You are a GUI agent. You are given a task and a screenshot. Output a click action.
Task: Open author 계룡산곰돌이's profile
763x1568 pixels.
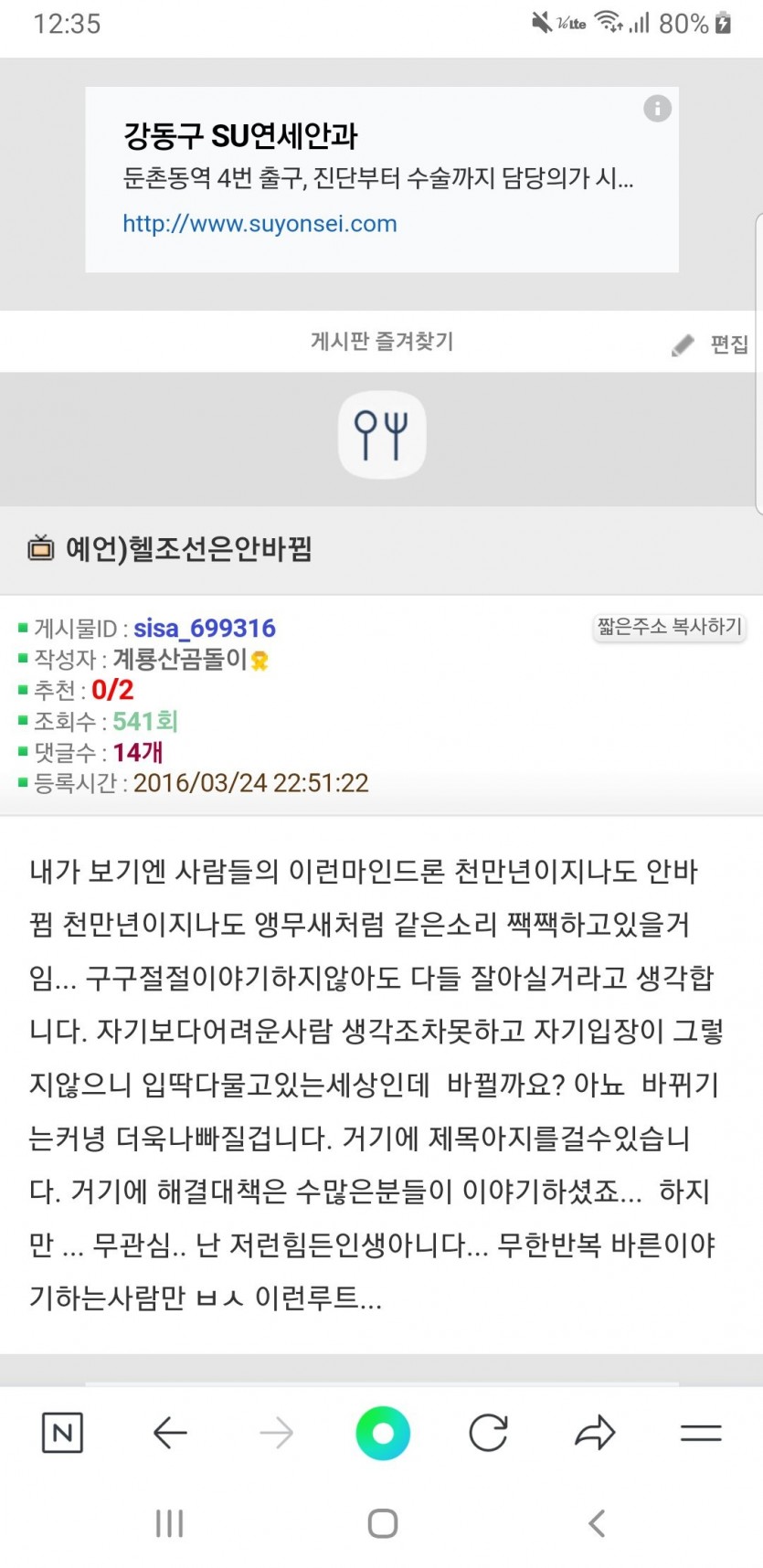click(180, 659)
